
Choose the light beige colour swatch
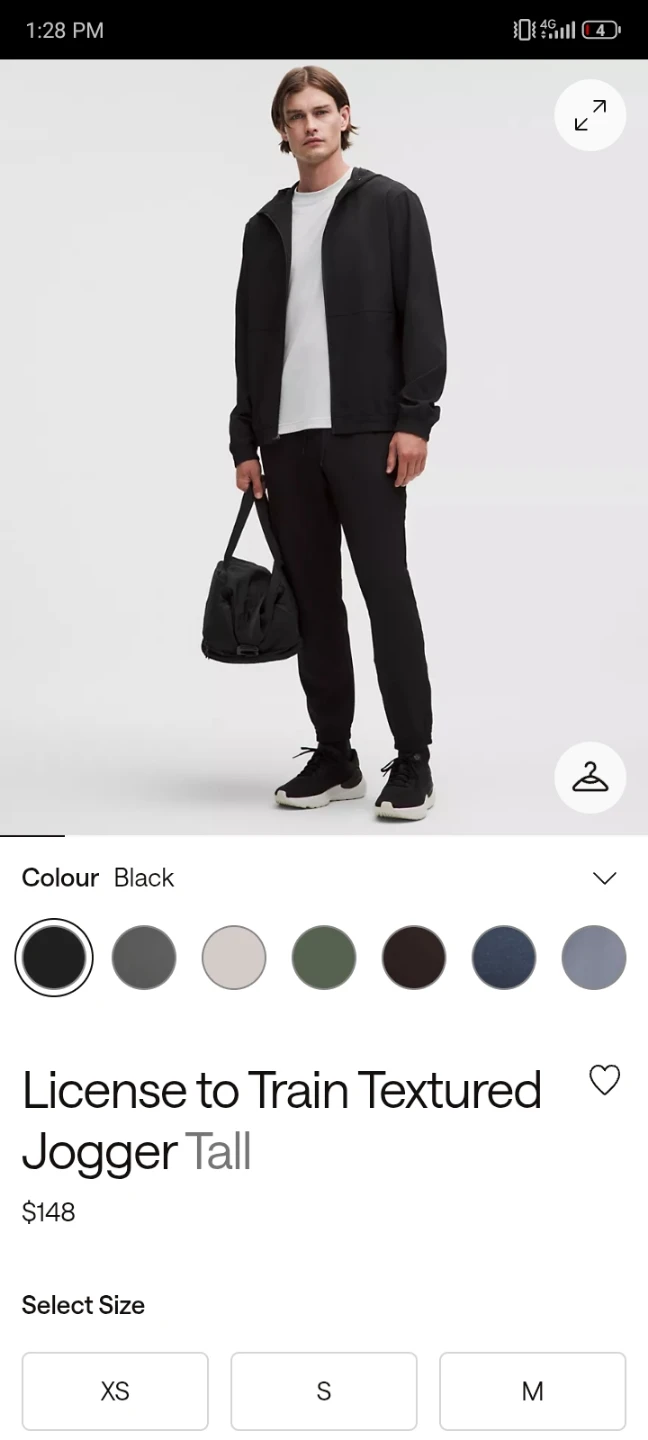pyautogui.click(x=234, y=957)
